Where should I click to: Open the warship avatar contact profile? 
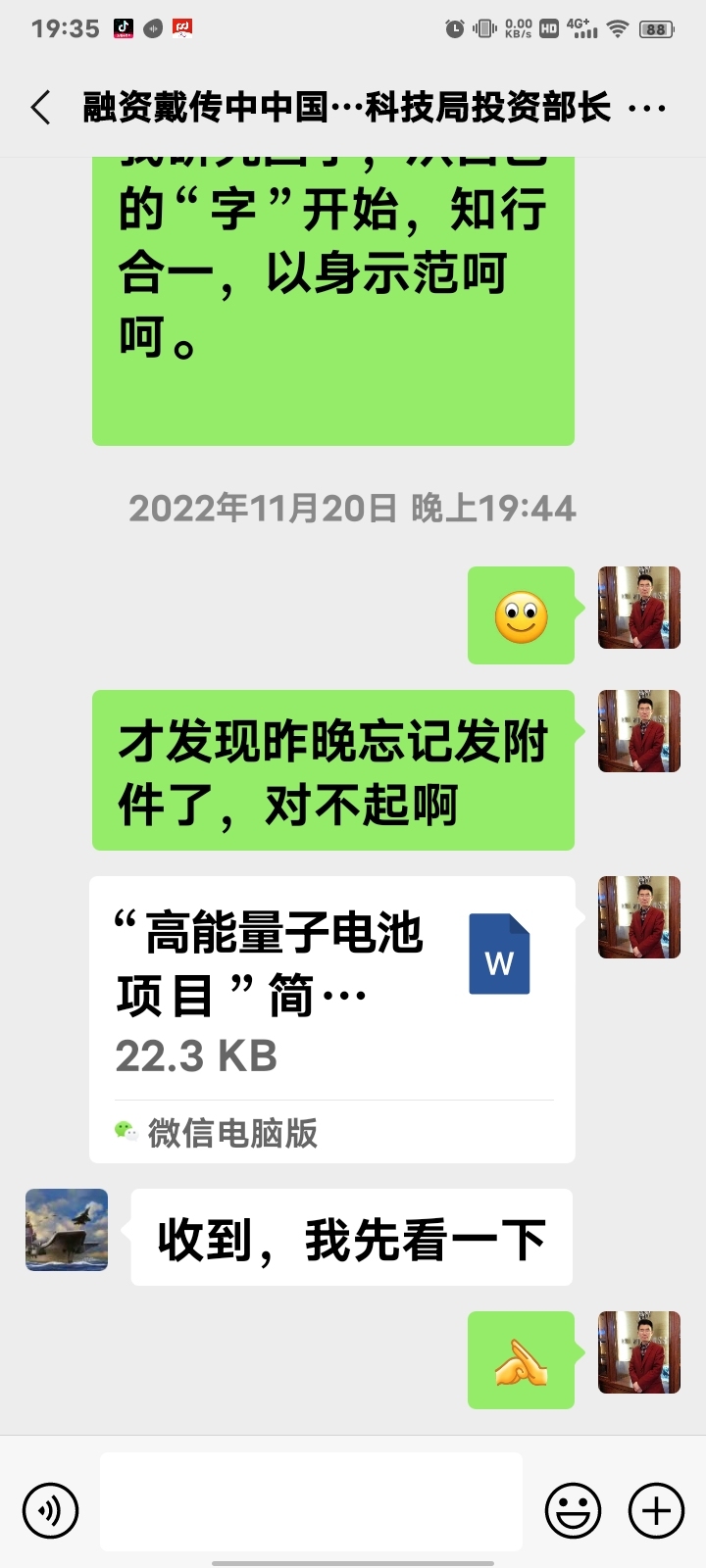pyautogui.click(x=67, y=1230)
